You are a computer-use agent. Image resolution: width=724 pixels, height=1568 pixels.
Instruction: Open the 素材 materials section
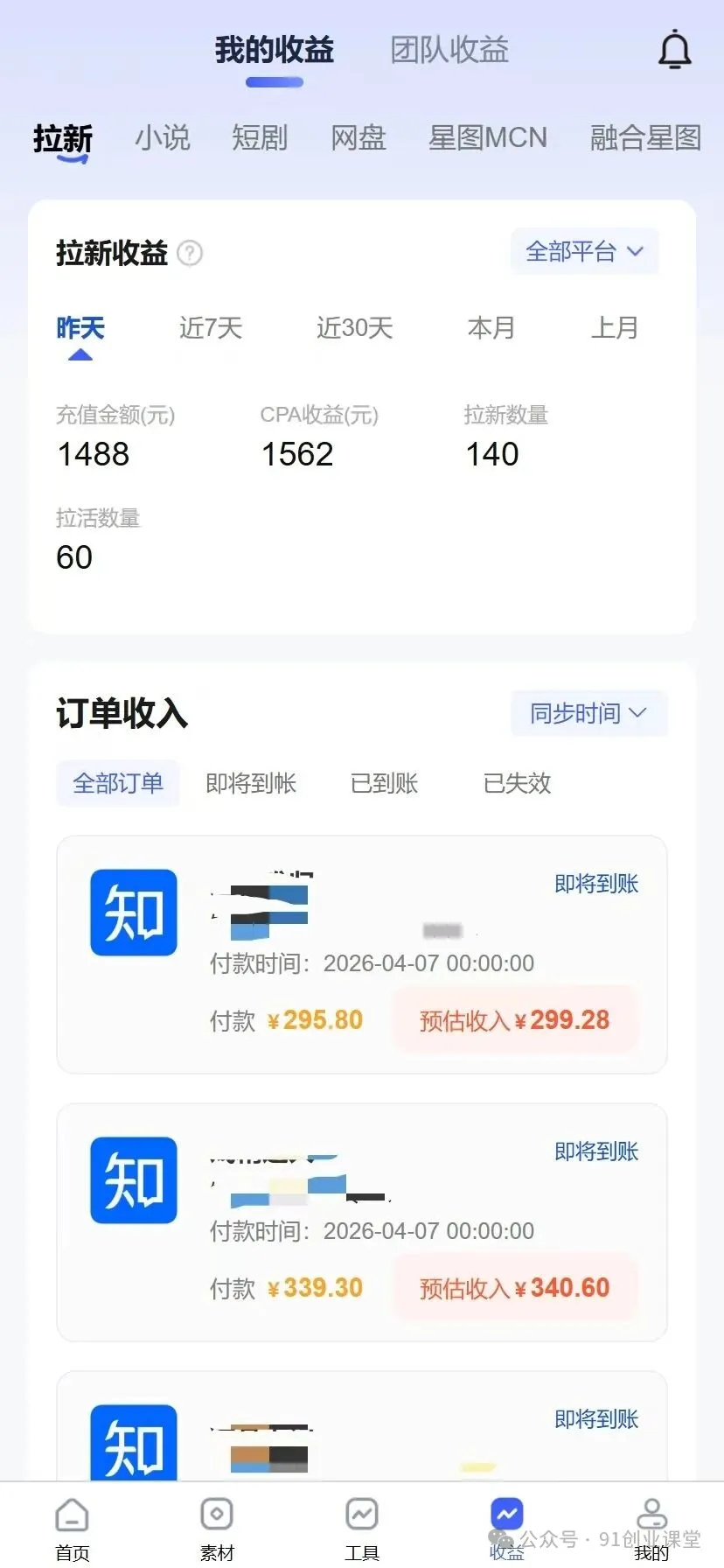coord(217,1527)
